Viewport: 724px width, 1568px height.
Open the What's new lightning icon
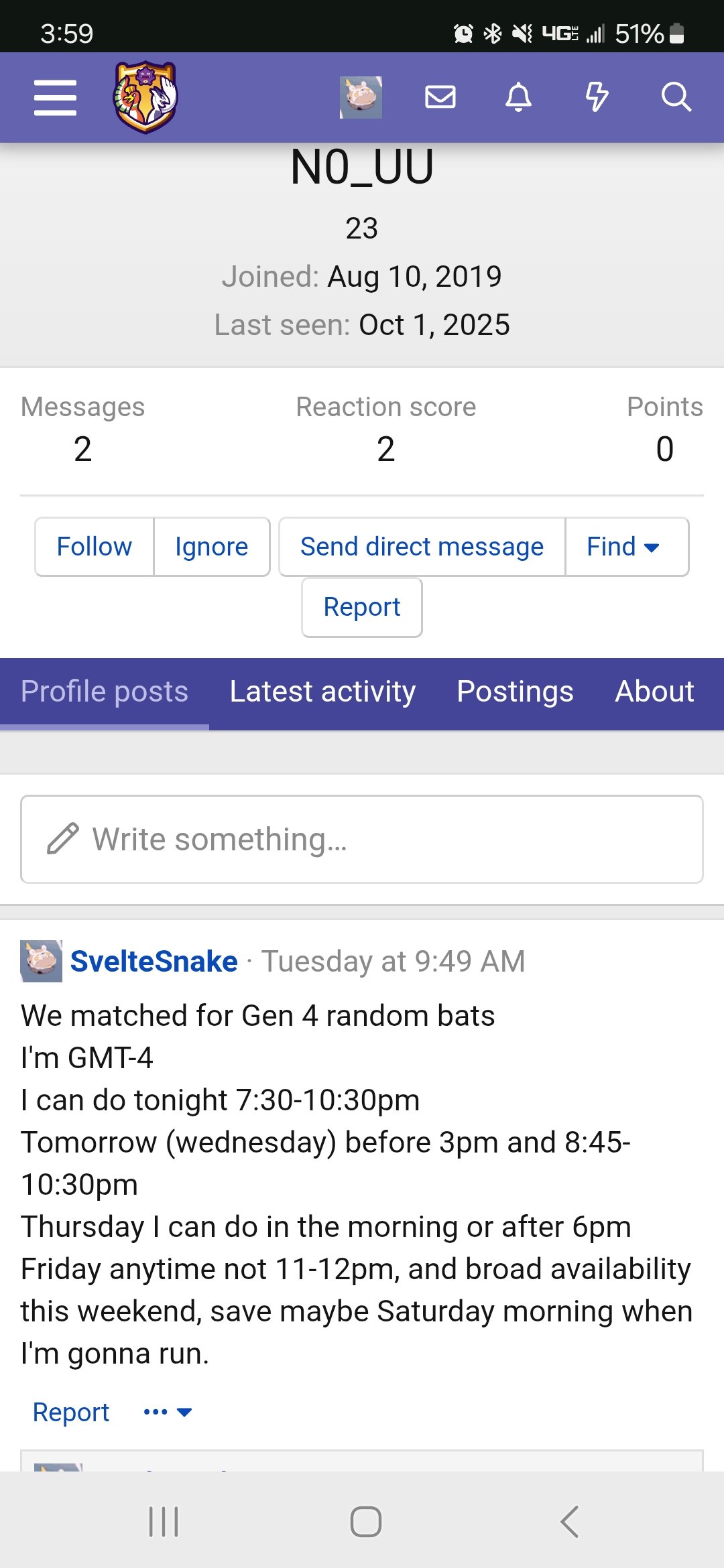point(597,98)
